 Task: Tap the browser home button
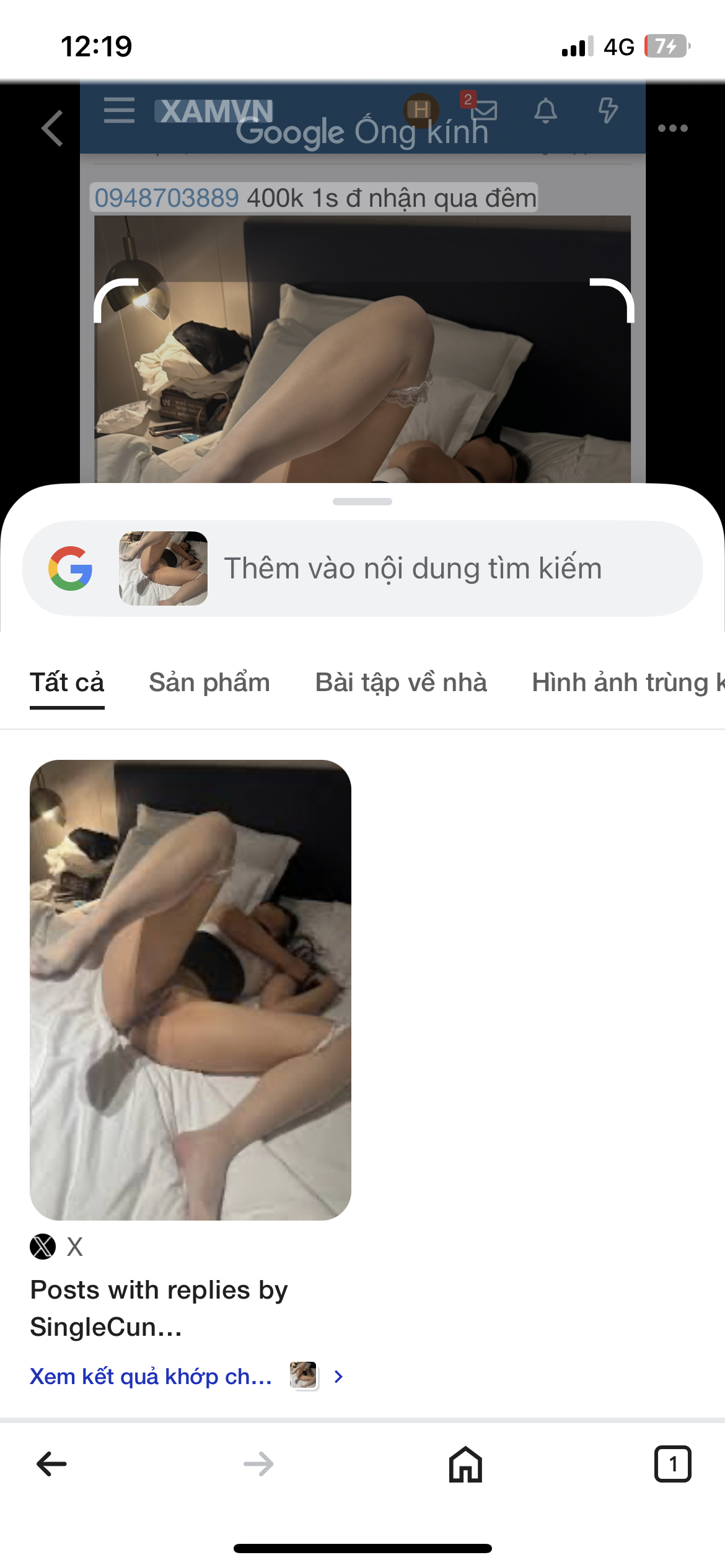coord(465,1464)
